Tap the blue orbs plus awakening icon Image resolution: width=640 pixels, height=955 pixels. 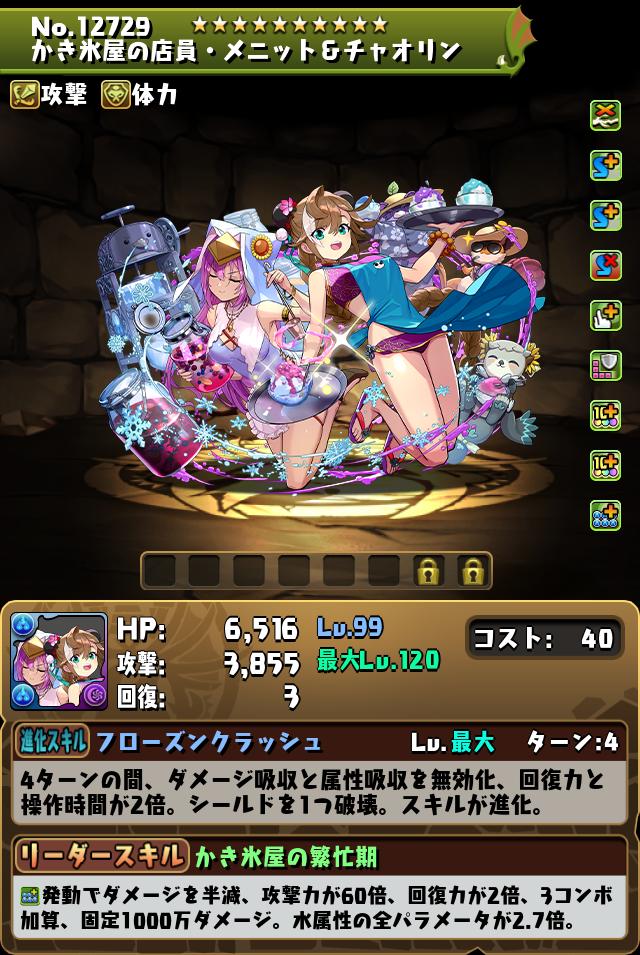[605, 514]
